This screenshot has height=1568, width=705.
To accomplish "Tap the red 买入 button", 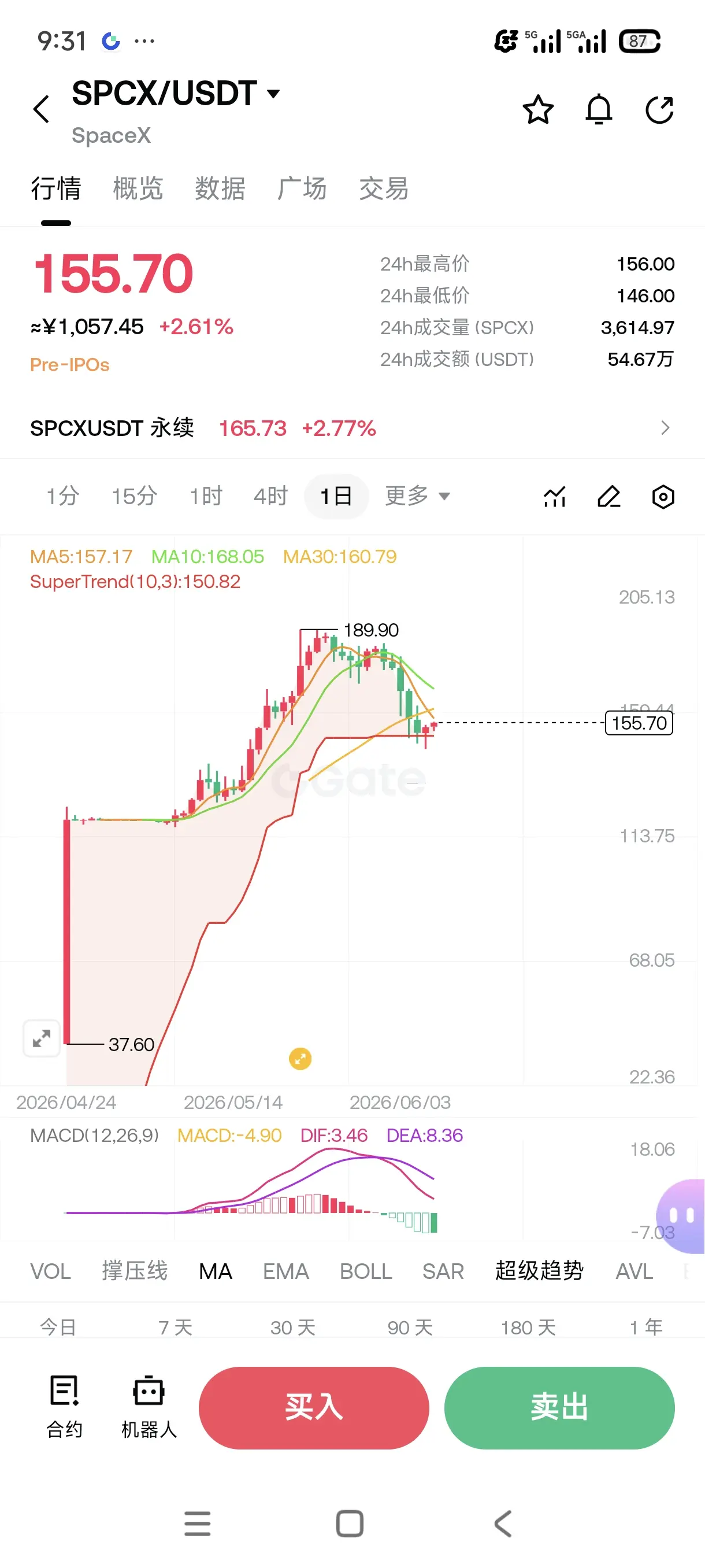I will pos(314,1407).
